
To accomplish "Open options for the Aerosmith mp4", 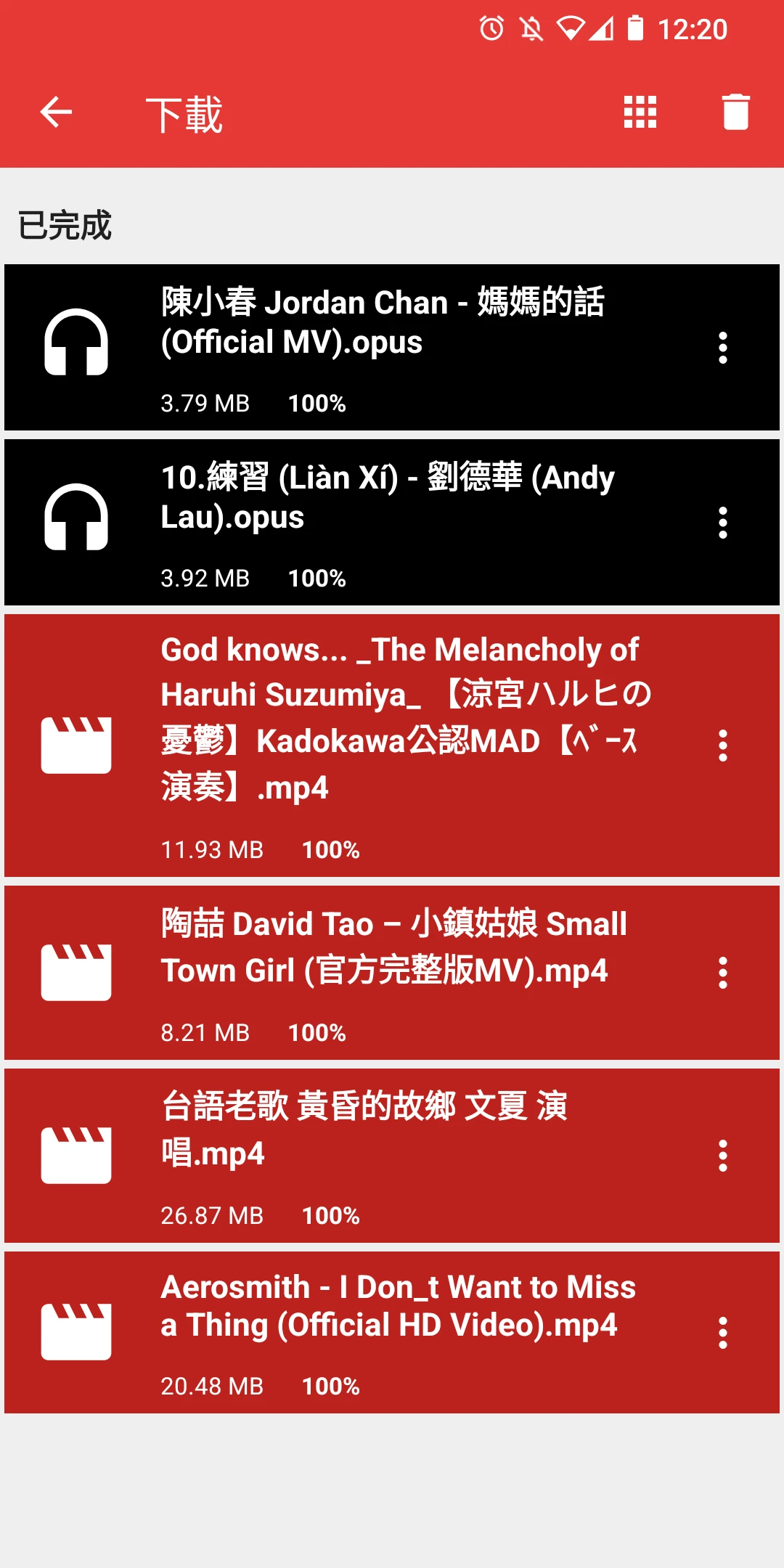I will (x=722, y=1333).
